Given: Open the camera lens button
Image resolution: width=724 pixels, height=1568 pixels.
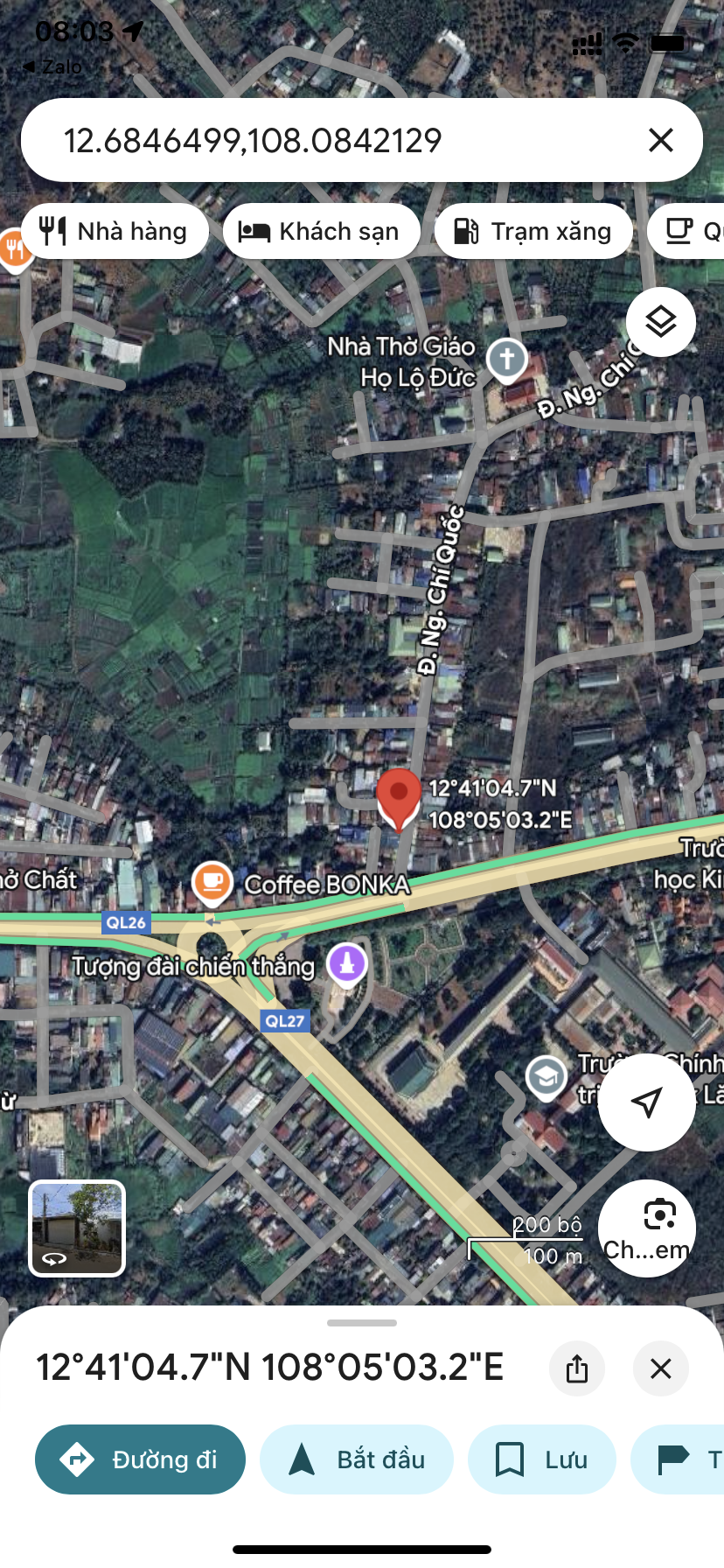Looking at the screenshot, I should 646,1227.
